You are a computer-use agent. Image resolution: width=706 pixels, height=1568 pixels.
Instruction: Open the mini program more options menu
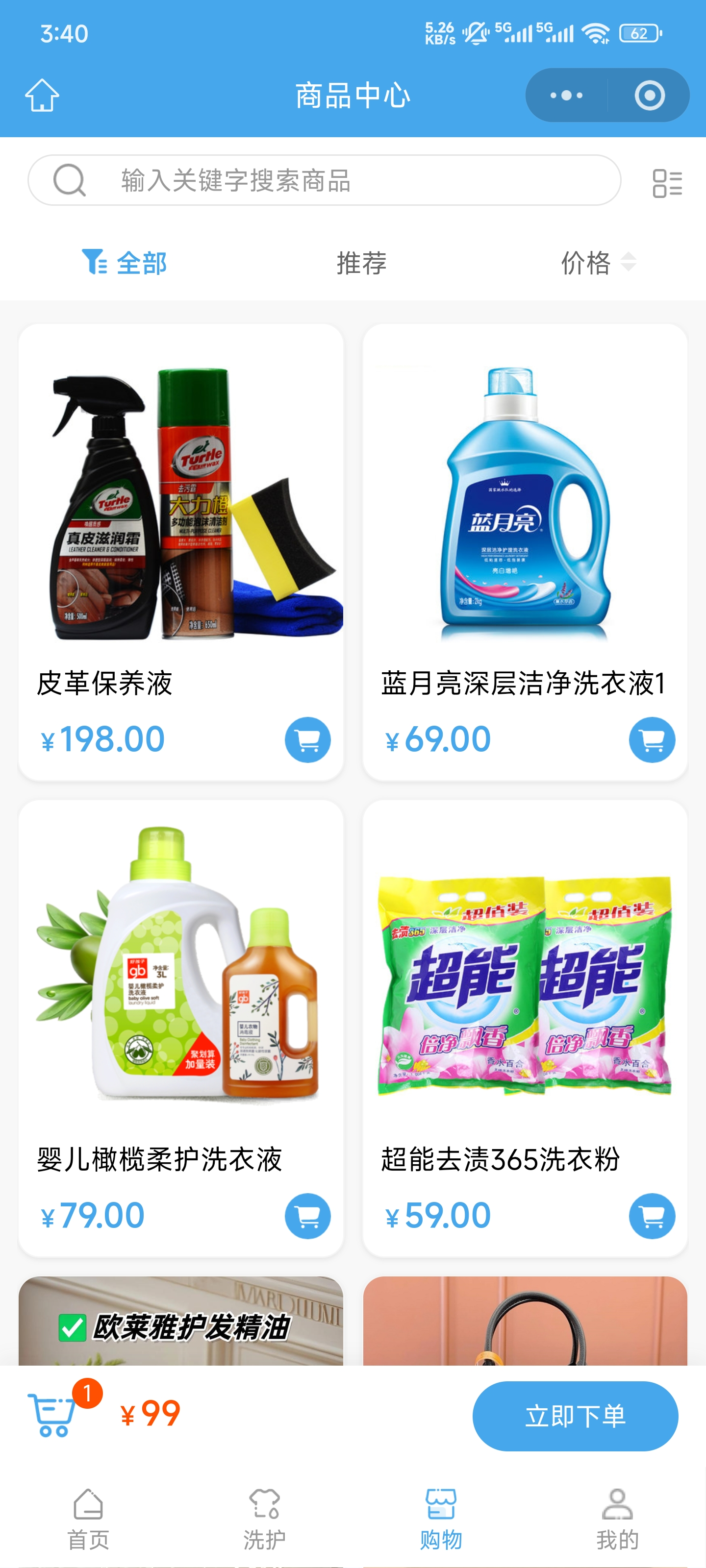tap(566, 96)
